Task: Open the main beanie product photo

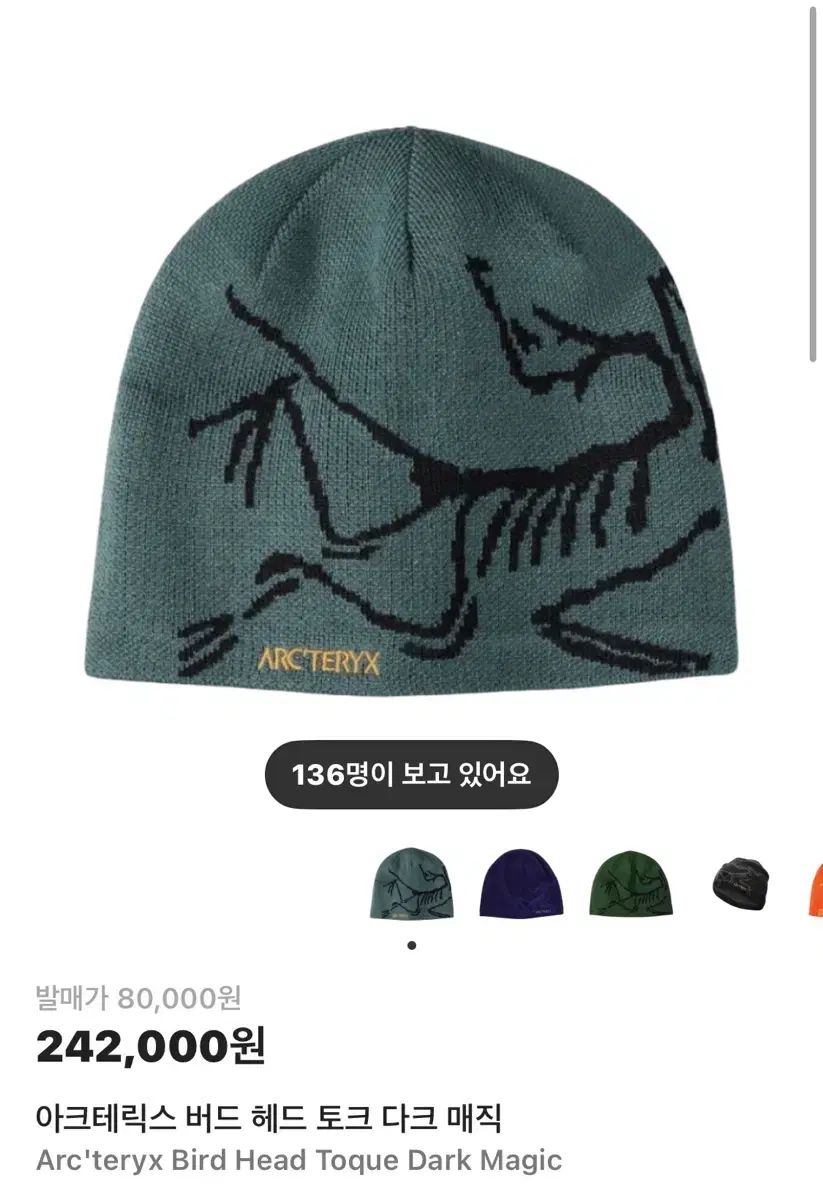Action: point(410,400)
